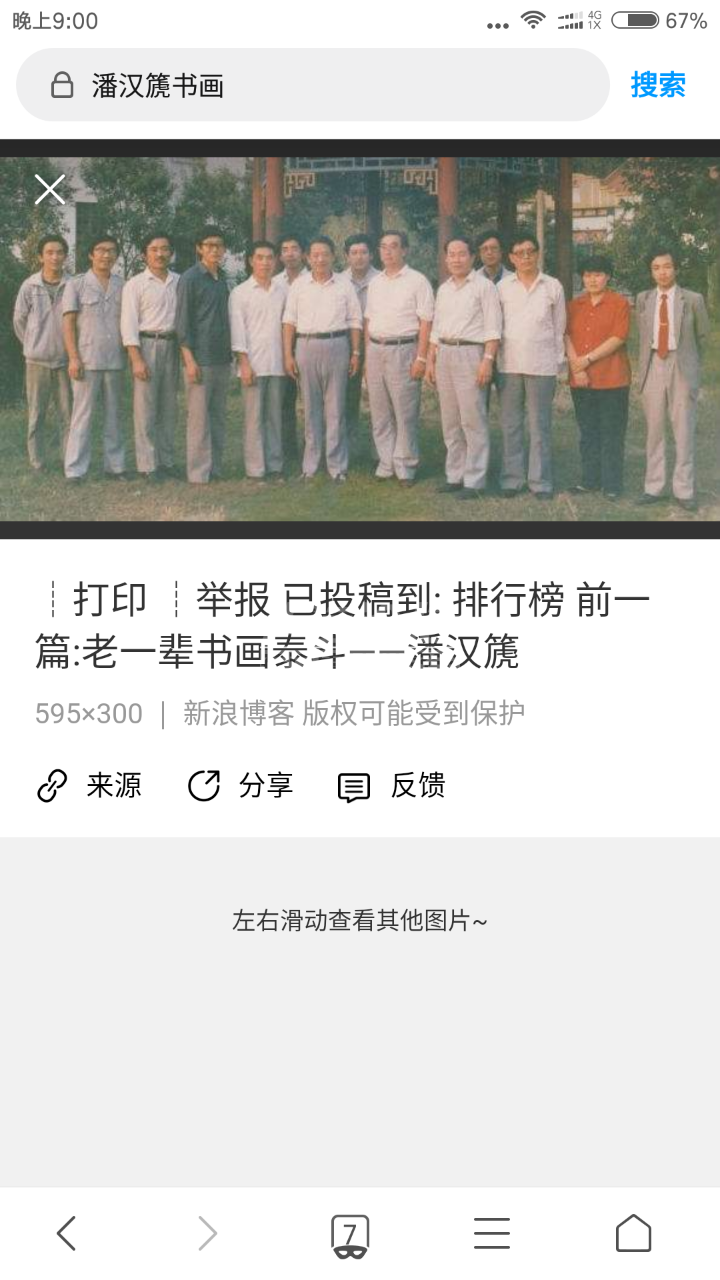Open the browser menu

point(492,1233)
